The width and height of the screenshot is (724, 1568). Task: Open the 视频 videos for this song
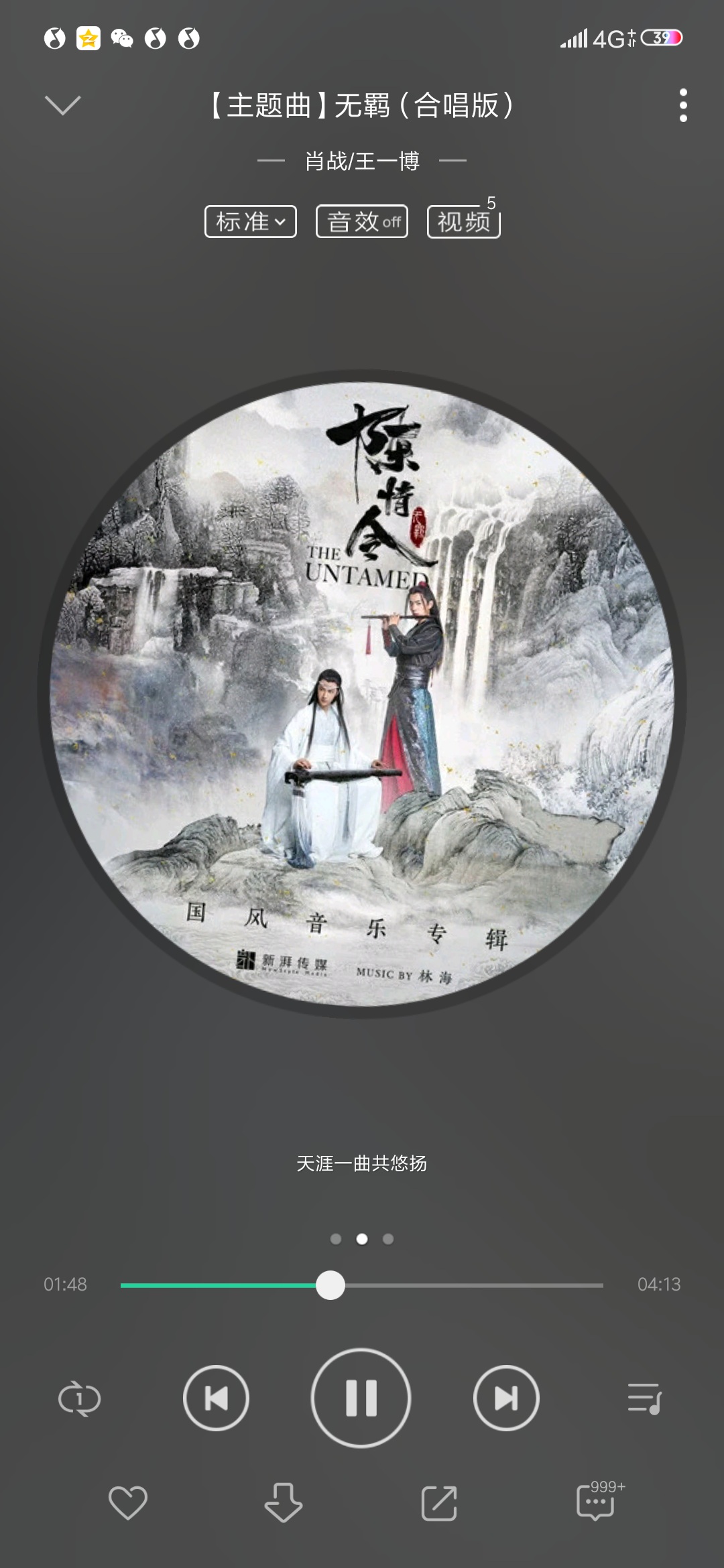[464, 221]
